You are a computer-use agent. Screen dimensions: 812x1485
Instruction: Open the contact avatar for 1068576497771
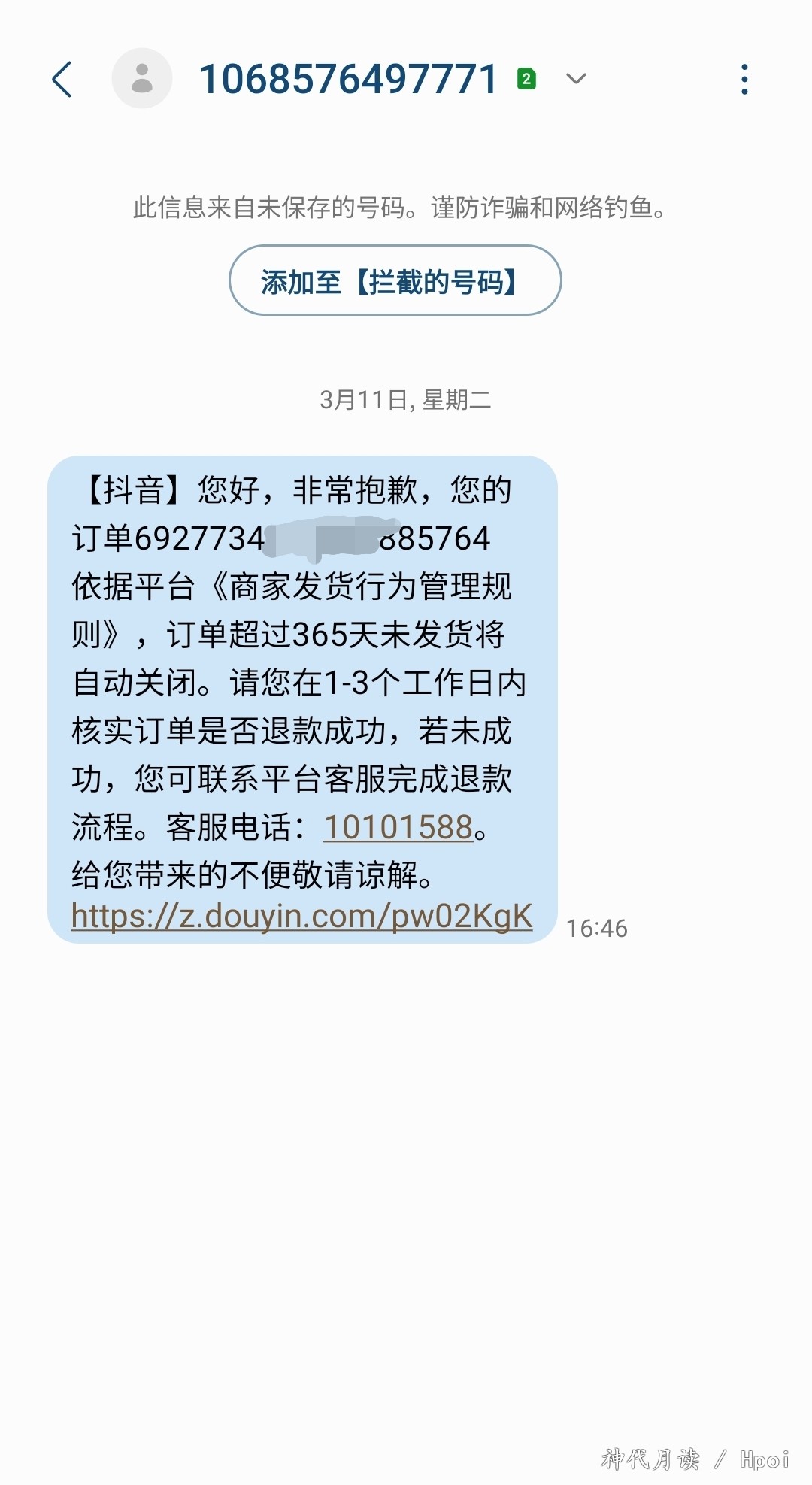[x=142, y=78]
